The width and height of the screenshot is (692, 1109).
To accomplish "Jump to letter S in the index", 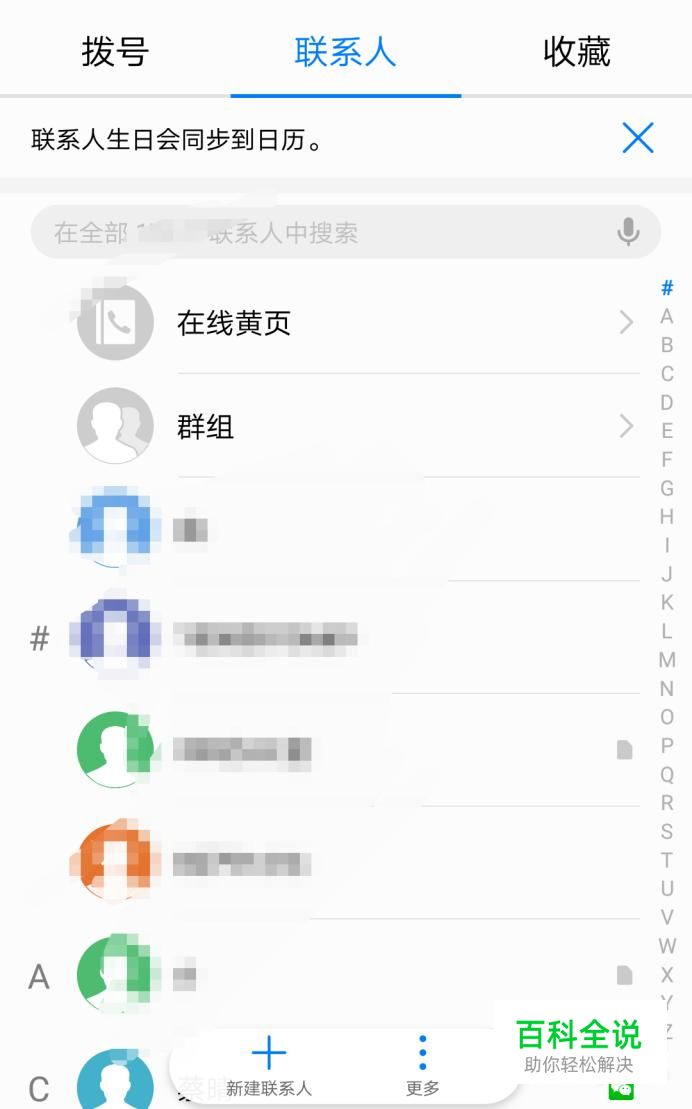I will click(x=667, y=831).
